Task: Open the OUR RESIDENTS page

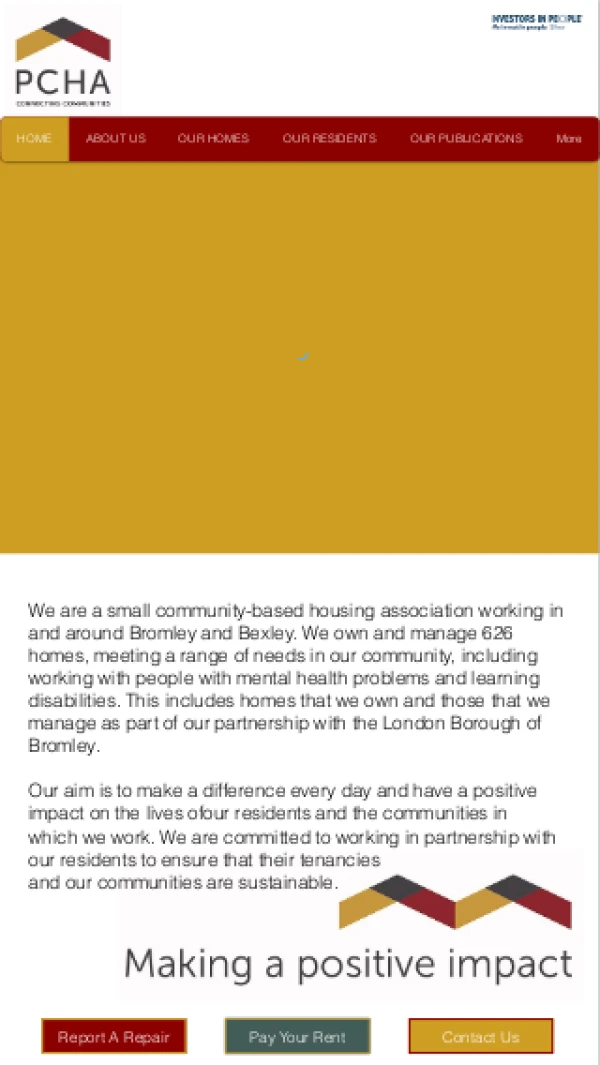Action: pos(329,139)
